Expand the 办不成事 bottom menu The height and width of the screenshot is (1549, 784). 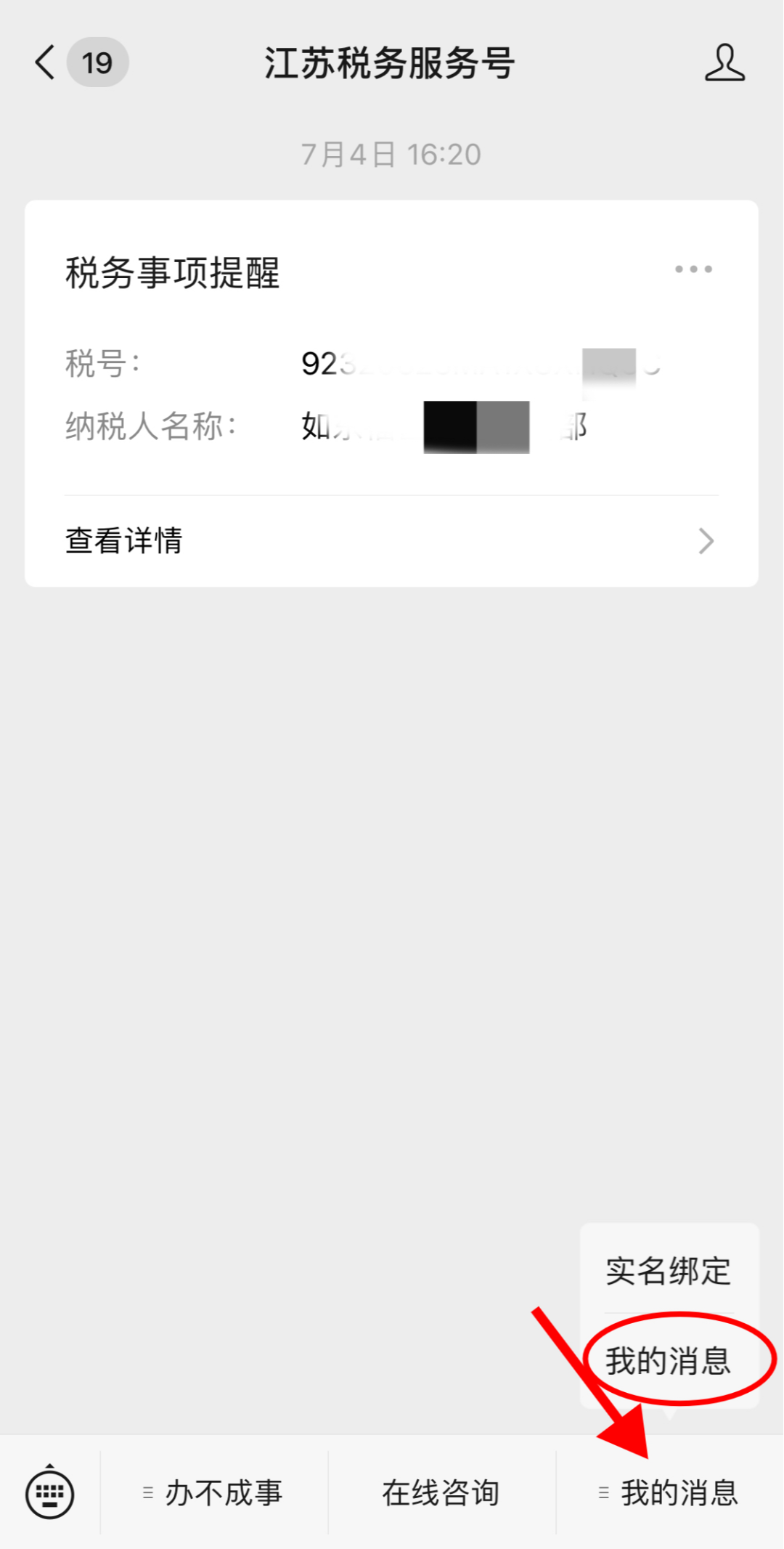coord(214,1493)
